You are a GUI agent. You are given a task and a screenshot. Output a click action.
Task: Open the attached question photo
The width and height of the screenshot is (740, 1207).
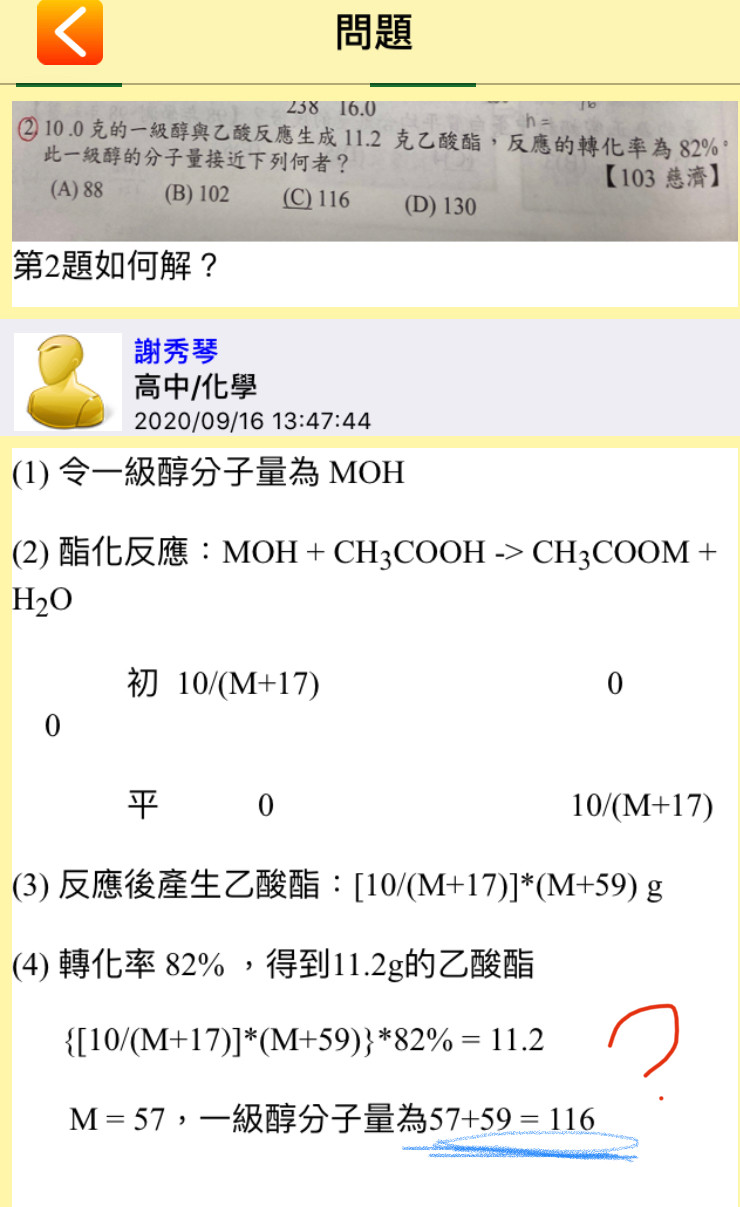pos(375,170)
